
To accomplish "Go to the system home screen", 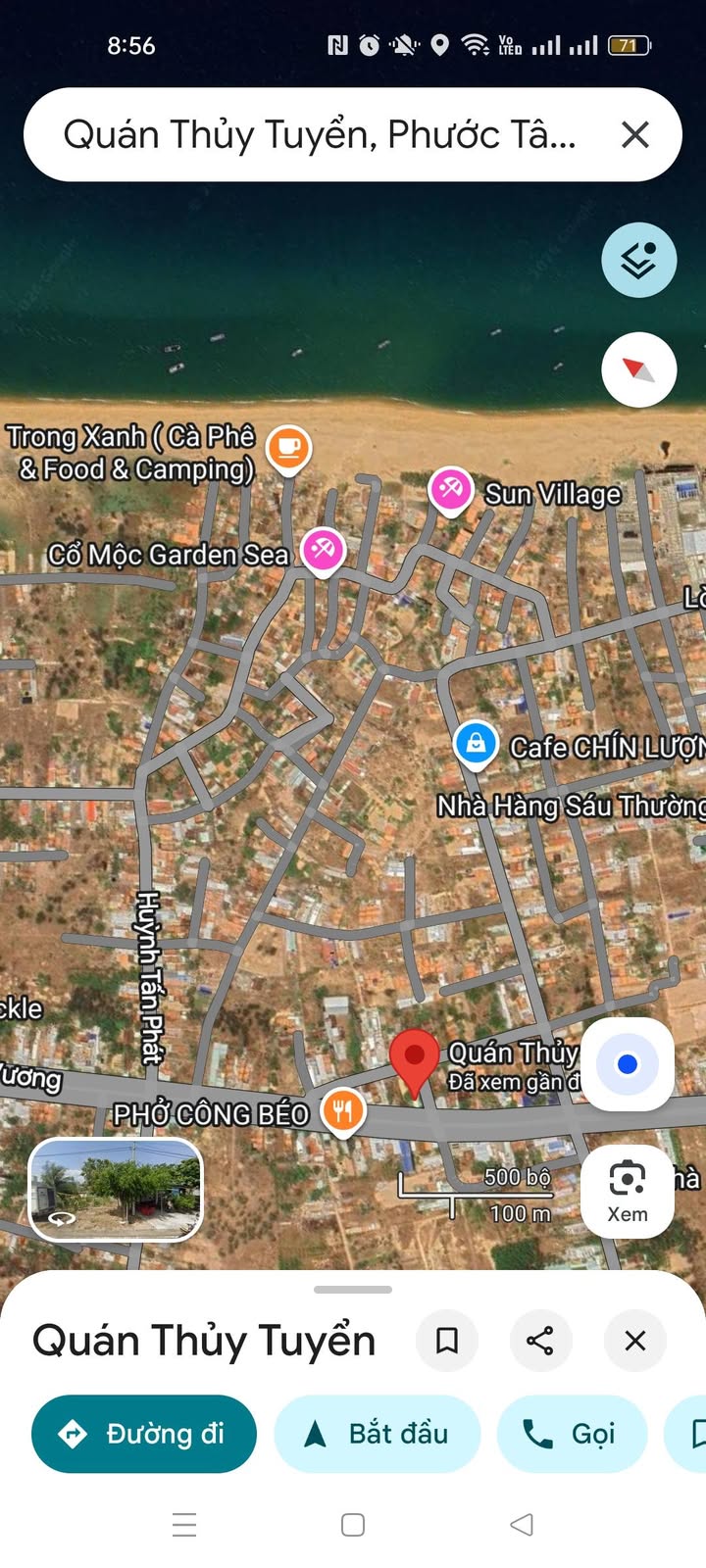I will [353, 1524].
